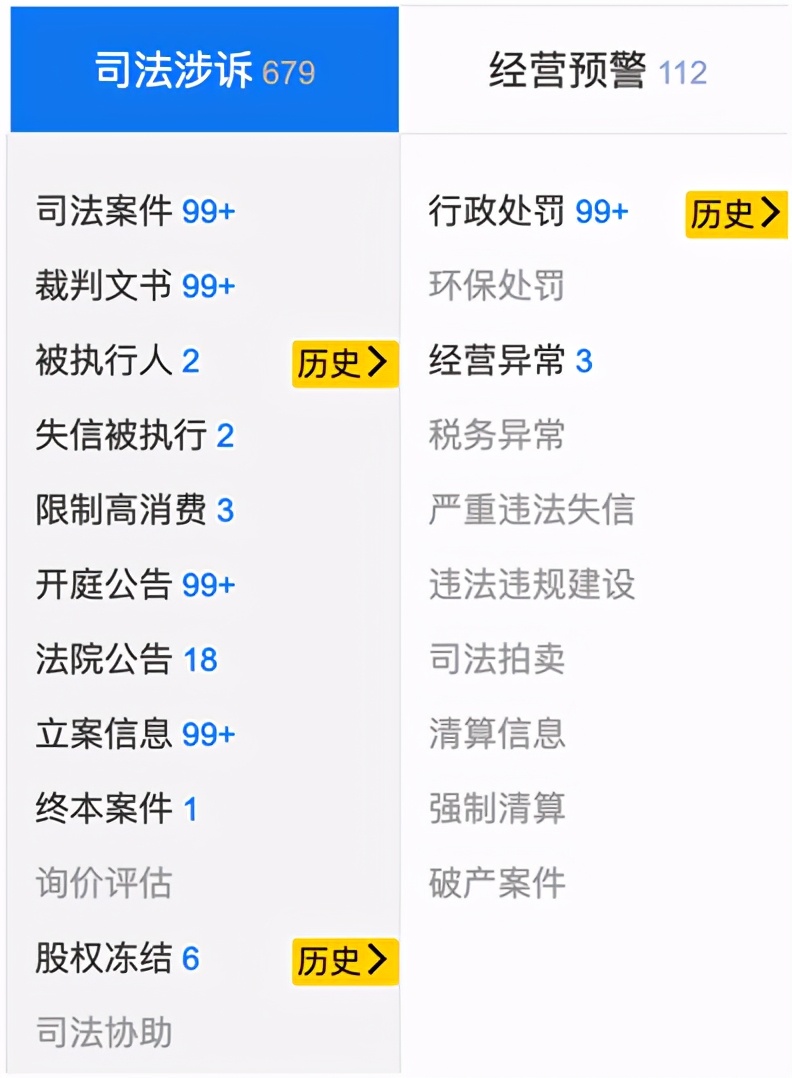The width and height of the screenshot is (792, 1078).
Task: View 历史 next to 行政处罚
Action: [x=736, y=214]
